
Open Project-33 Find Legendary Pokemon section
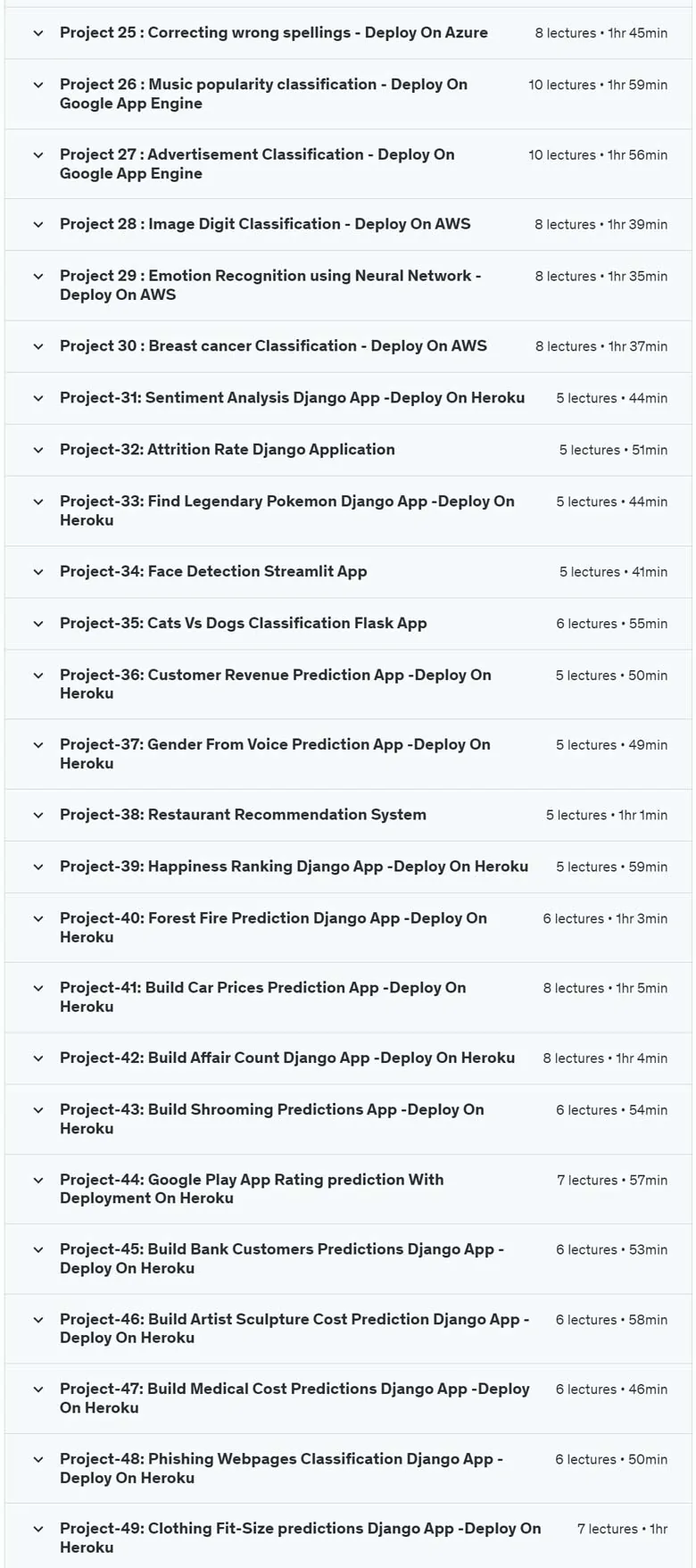[348, 510]
